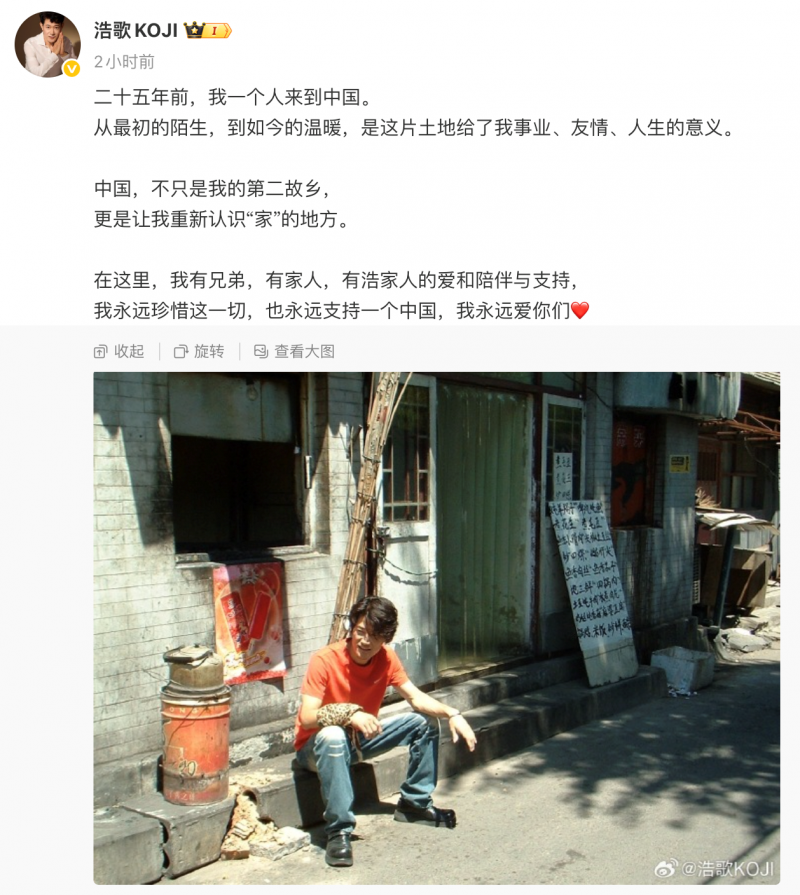Screen dimensions: 800x895
Task: Open the crown membership badge
Action: (208, 30)
